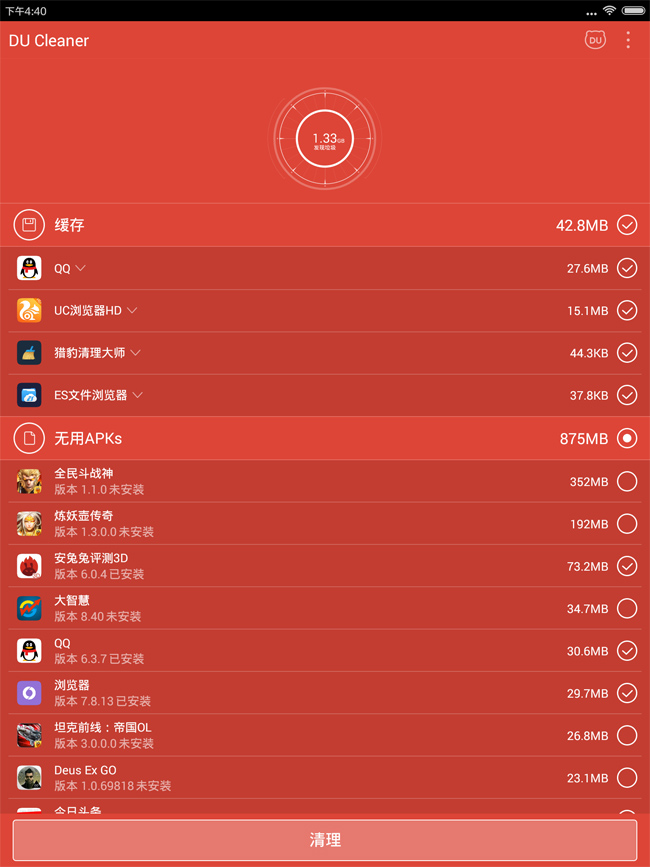
Task: Expand ES文件浏览器 cache details
Action: point(137,395)
